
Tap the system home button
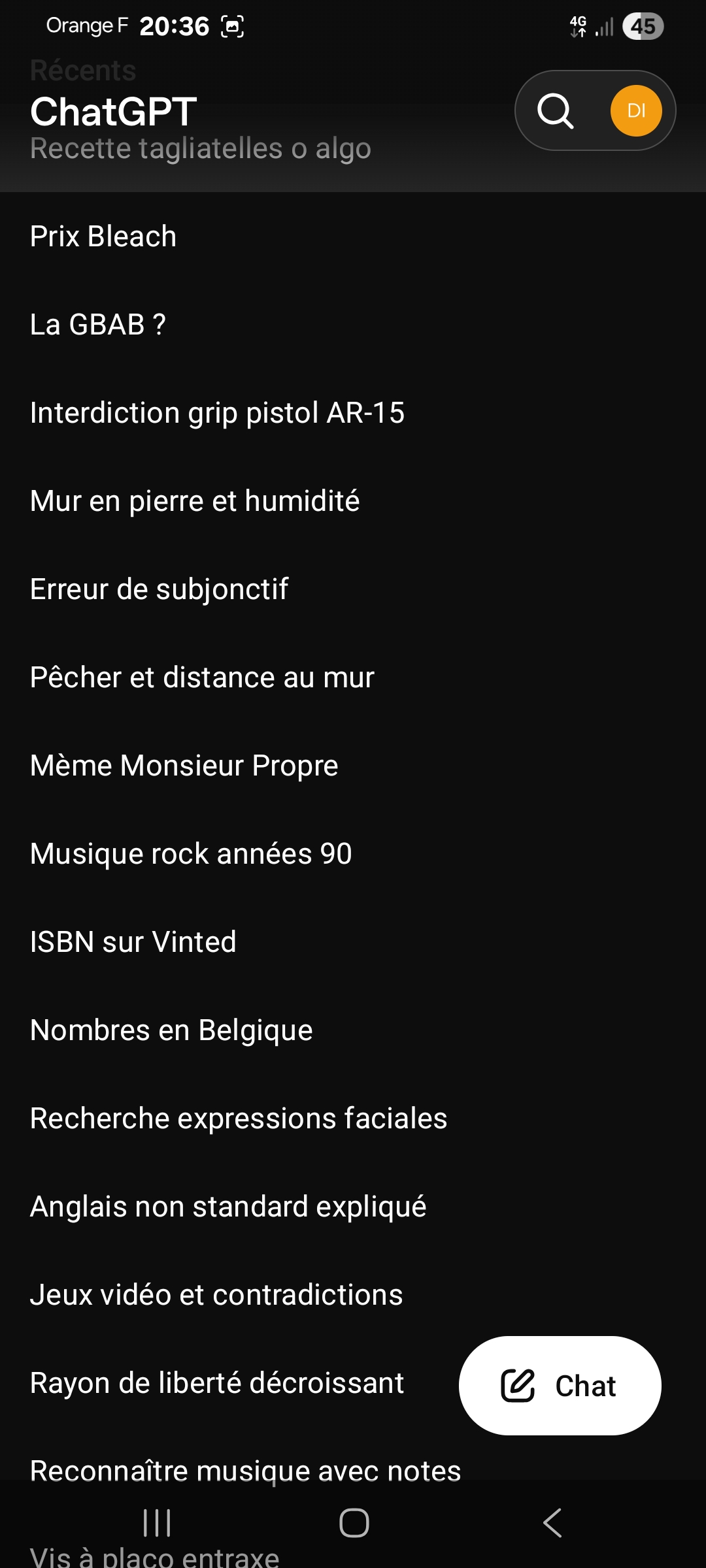(x=354, y=1523)
